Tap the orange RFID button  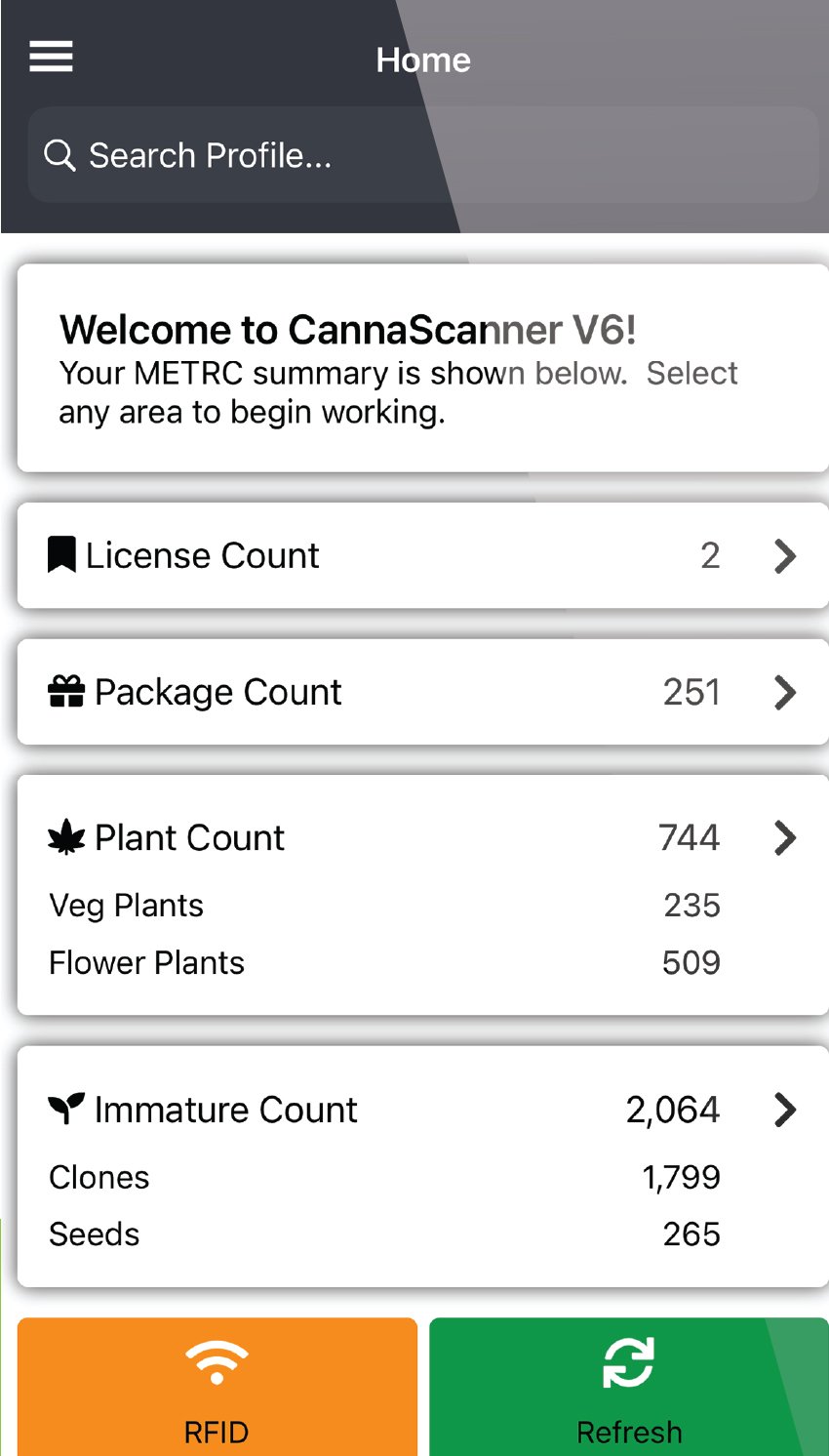(217, 1388)
